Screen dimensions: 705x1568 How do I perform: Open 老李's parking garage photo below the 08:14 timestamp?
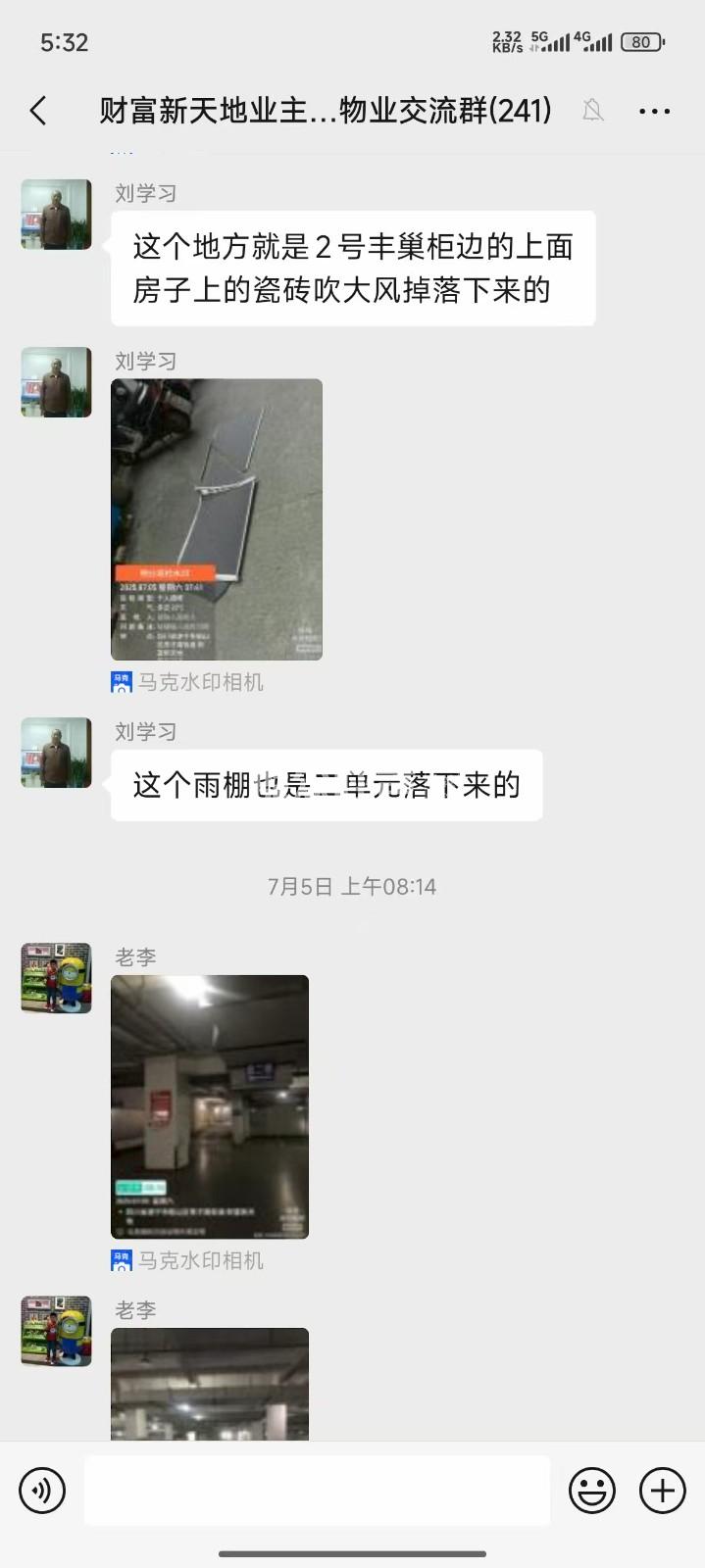[210, 1106]
